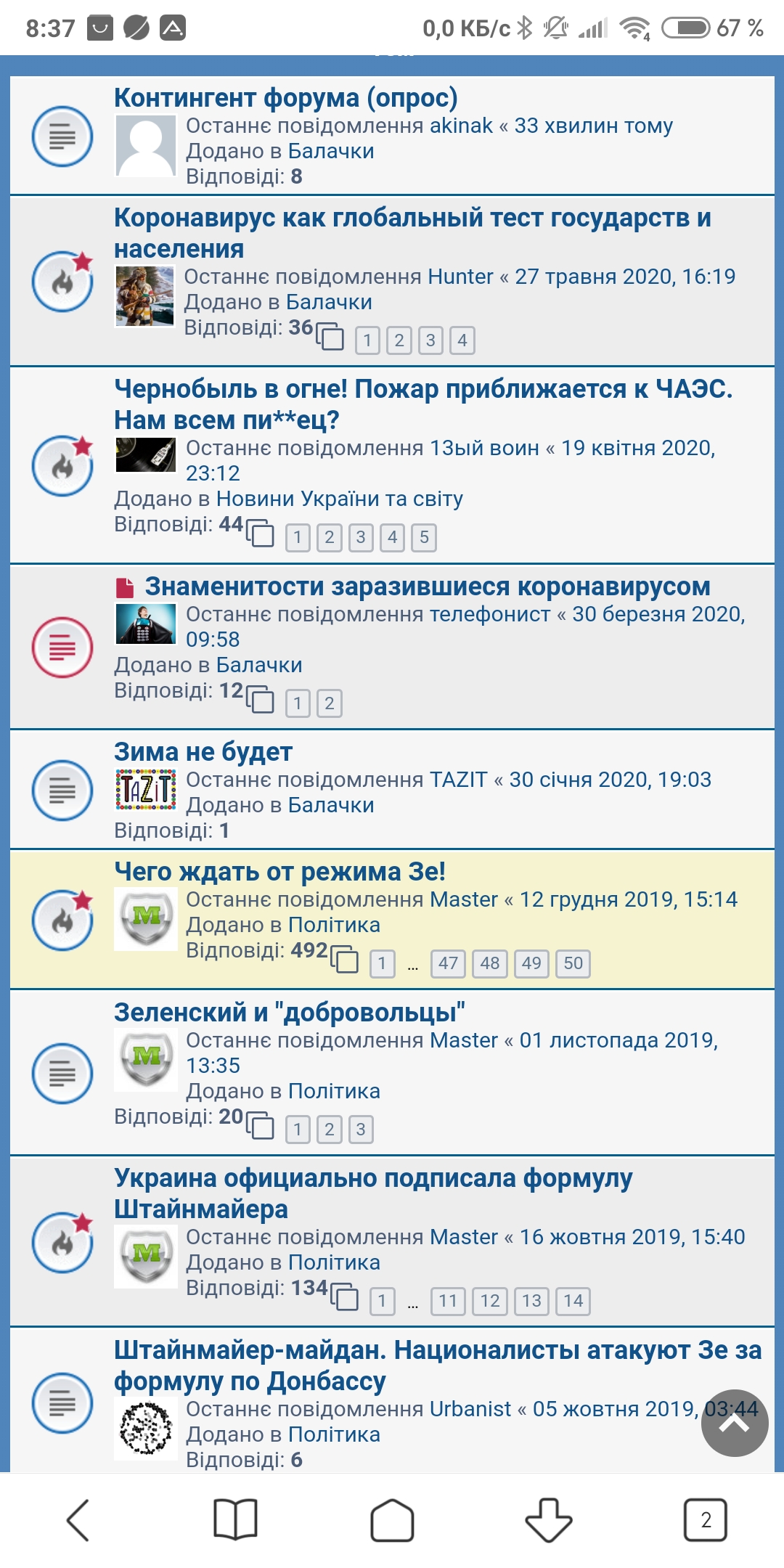This screenshot has width=784, height=1568.
Task: Open topic 'Зима не будет'
Action: point(203,752)
